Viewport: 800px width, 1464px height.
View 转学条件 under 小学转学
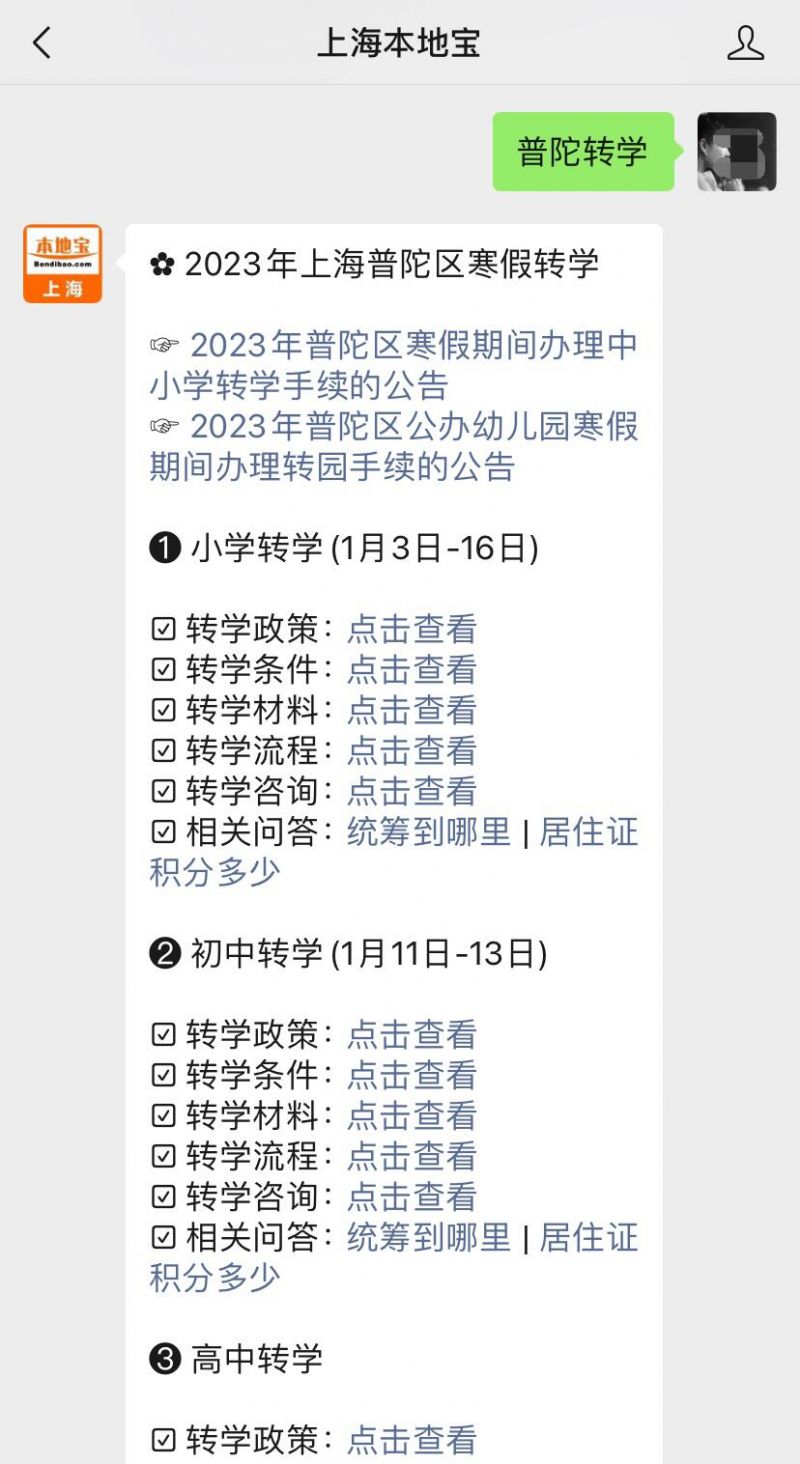click(x=412, y=669)
